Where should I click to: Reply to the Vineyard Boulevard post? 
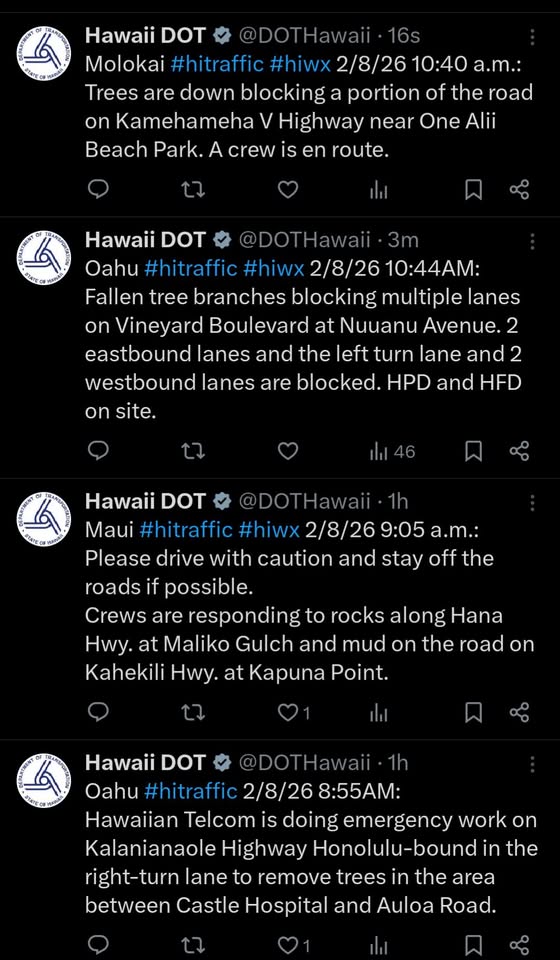[x=98, y=451]
